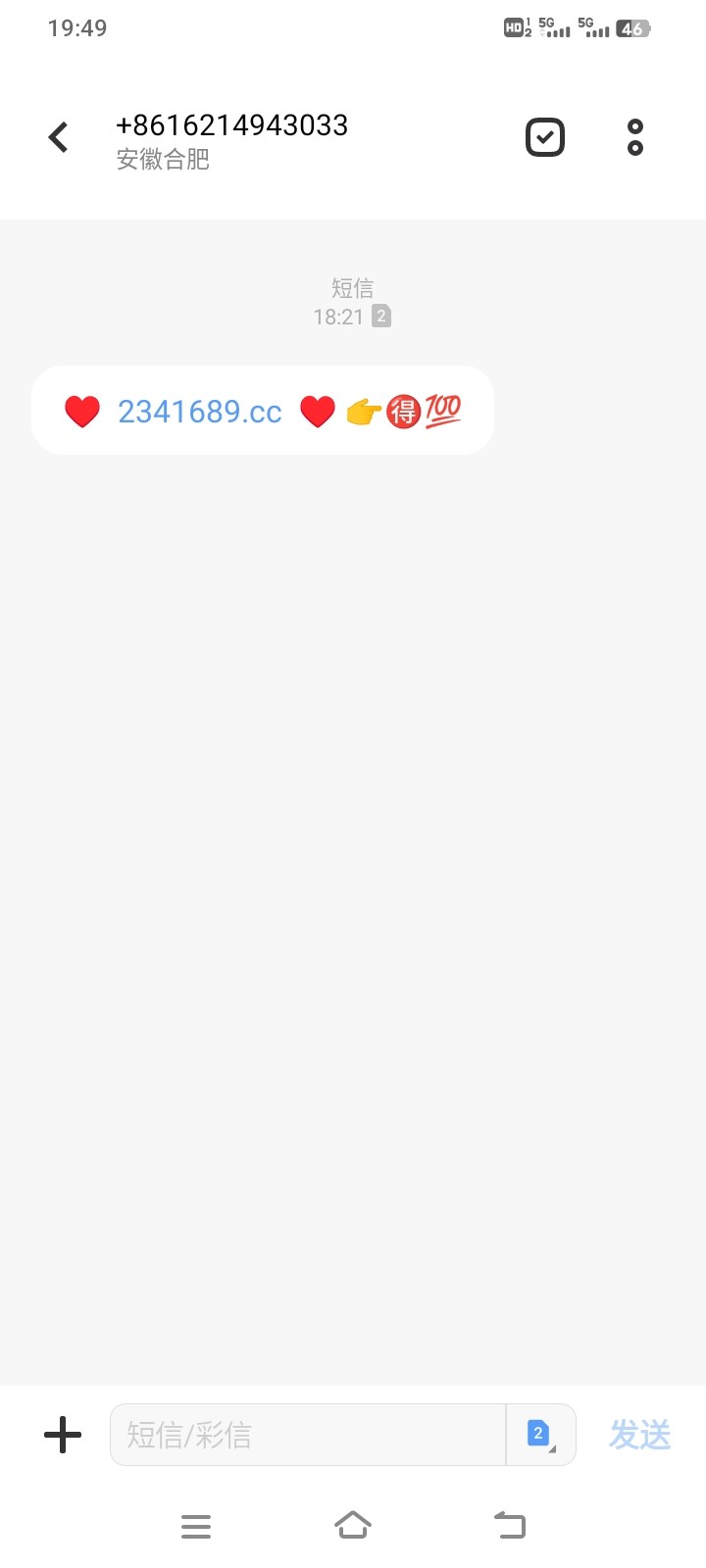Open the 2341689.cc link in message
Viewport: 706px width, 1568px height.
[x=200, y=412]
